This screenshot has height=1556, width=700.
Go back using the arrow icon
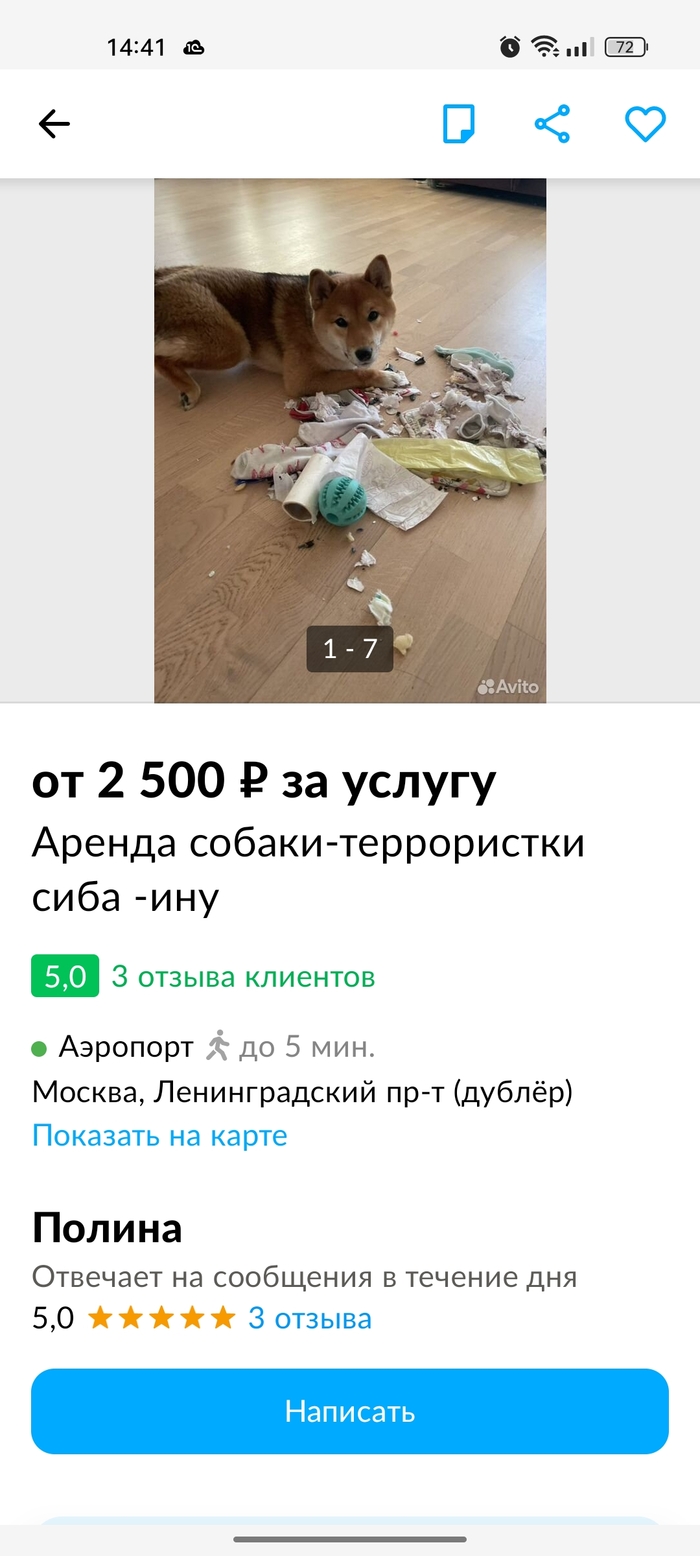54,124
